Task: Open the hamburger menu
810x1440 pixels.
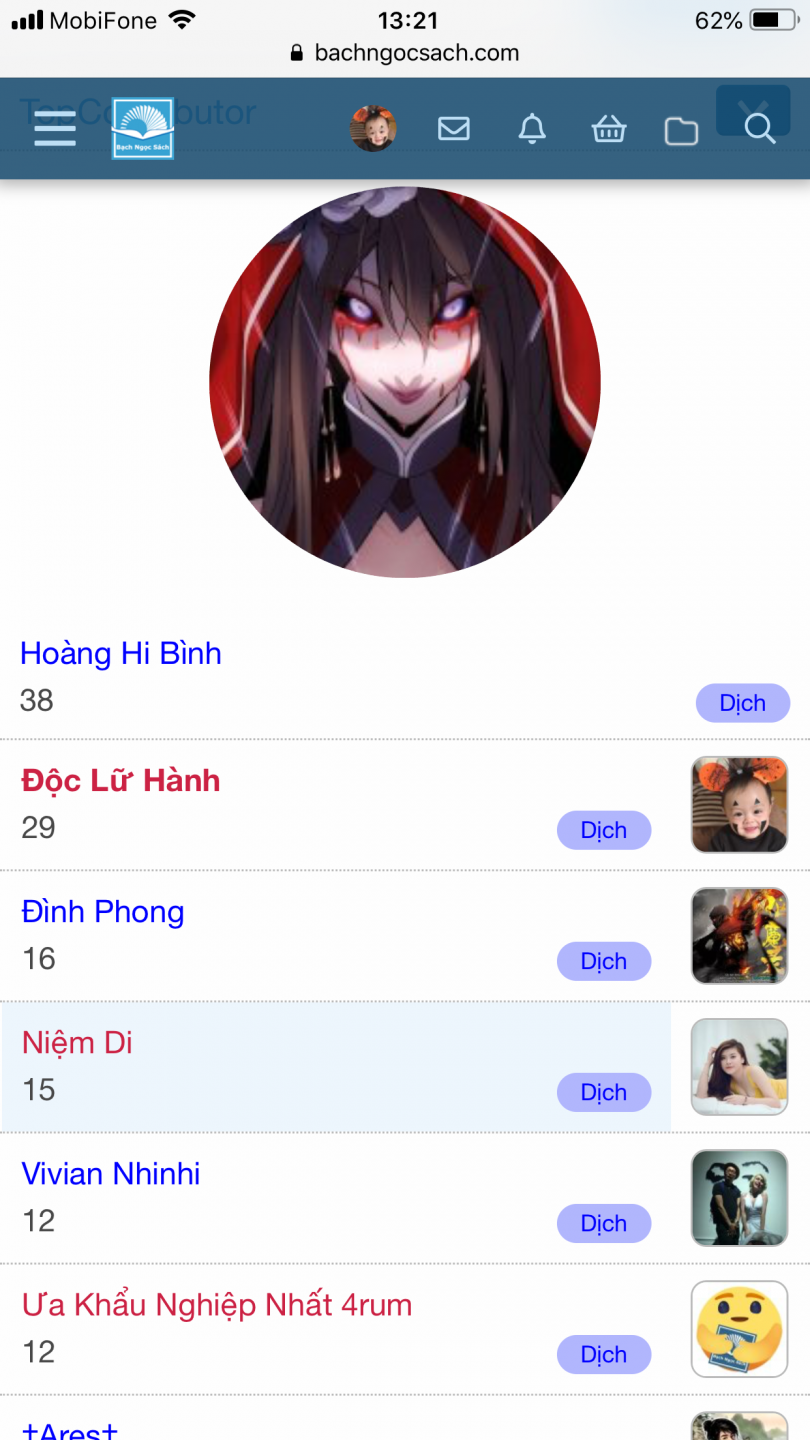Action: point(55,129)
